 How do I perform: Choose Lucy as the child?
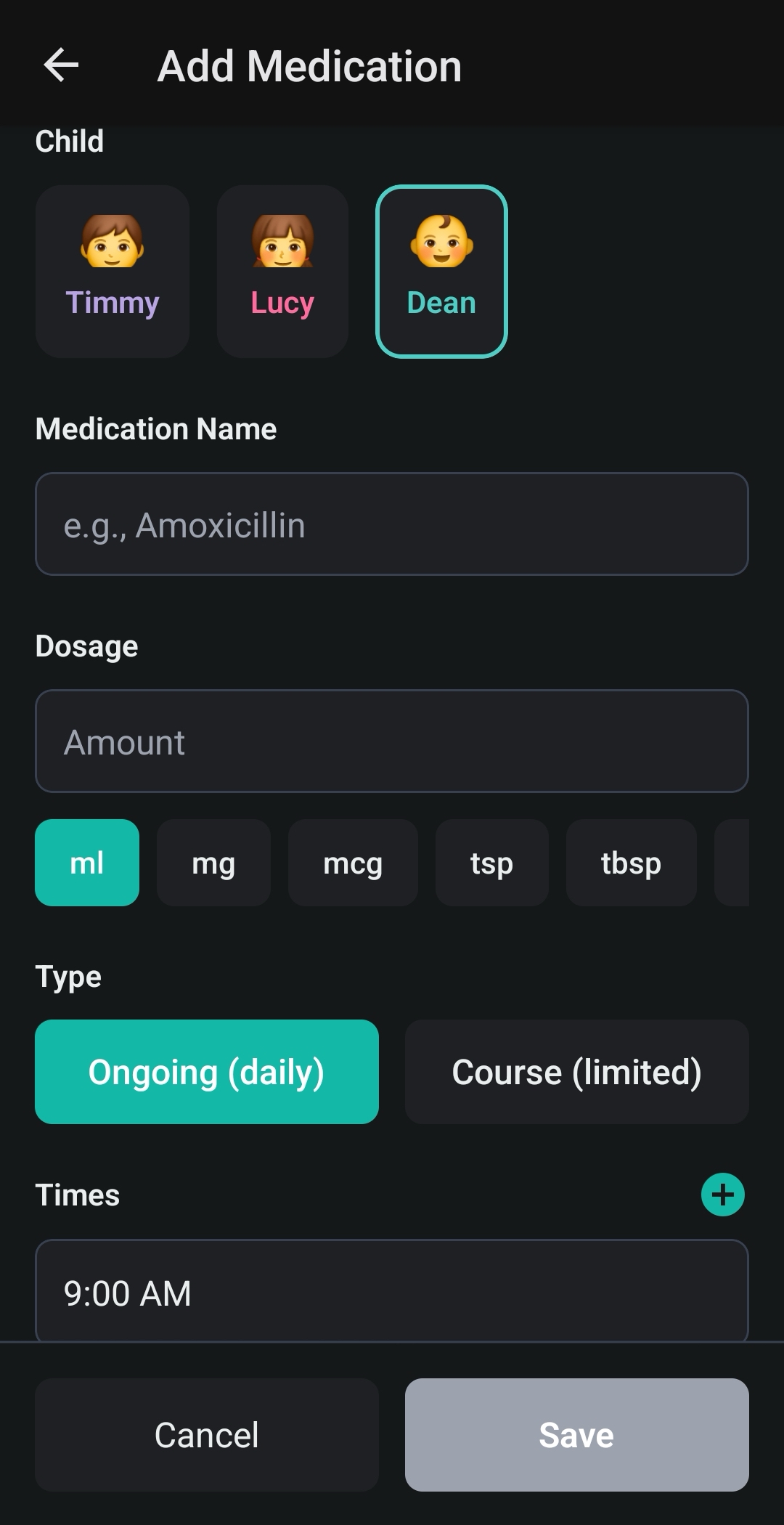282,269
